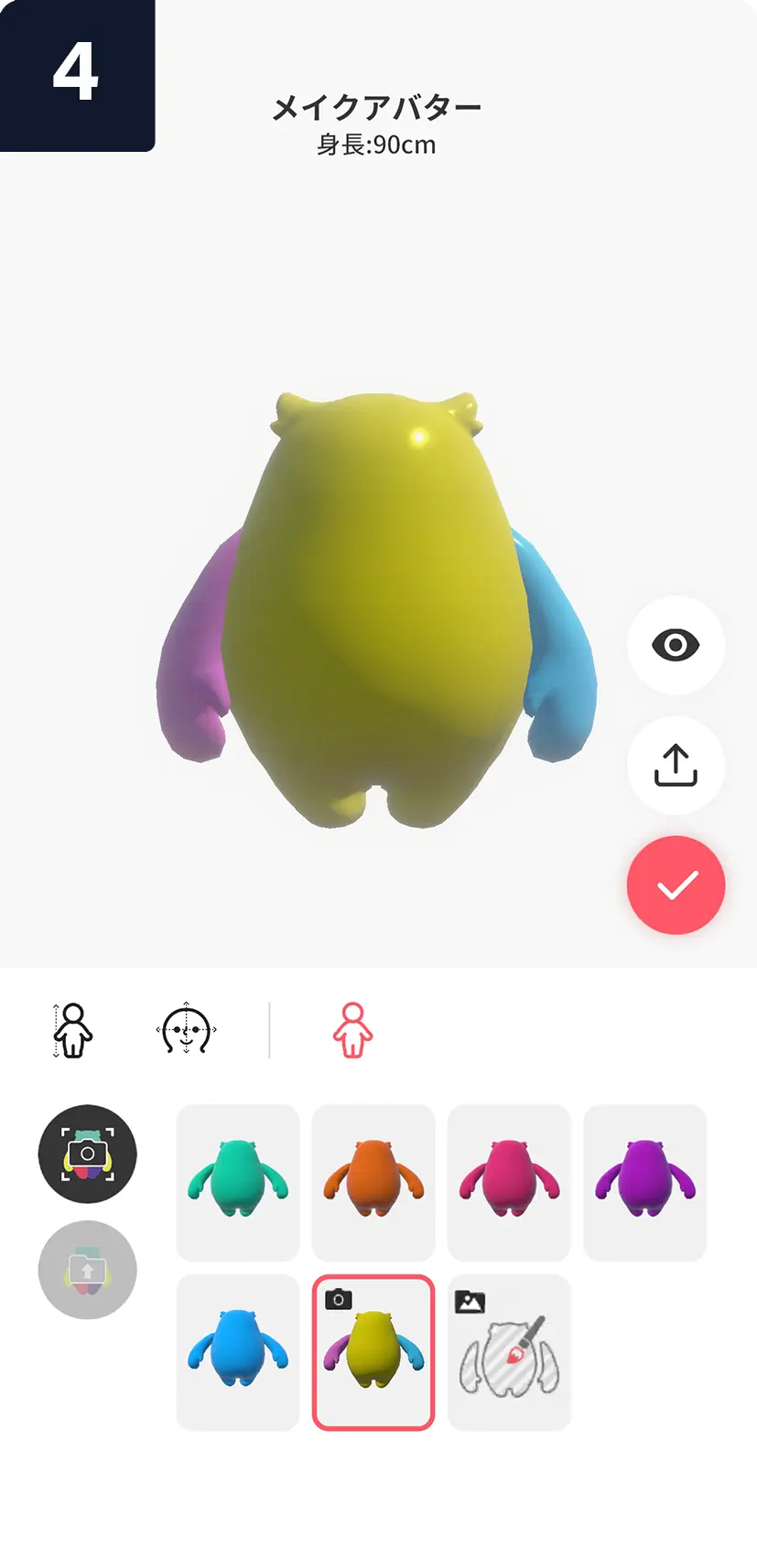Share the avatar with the upload icon

coord(676,765)
